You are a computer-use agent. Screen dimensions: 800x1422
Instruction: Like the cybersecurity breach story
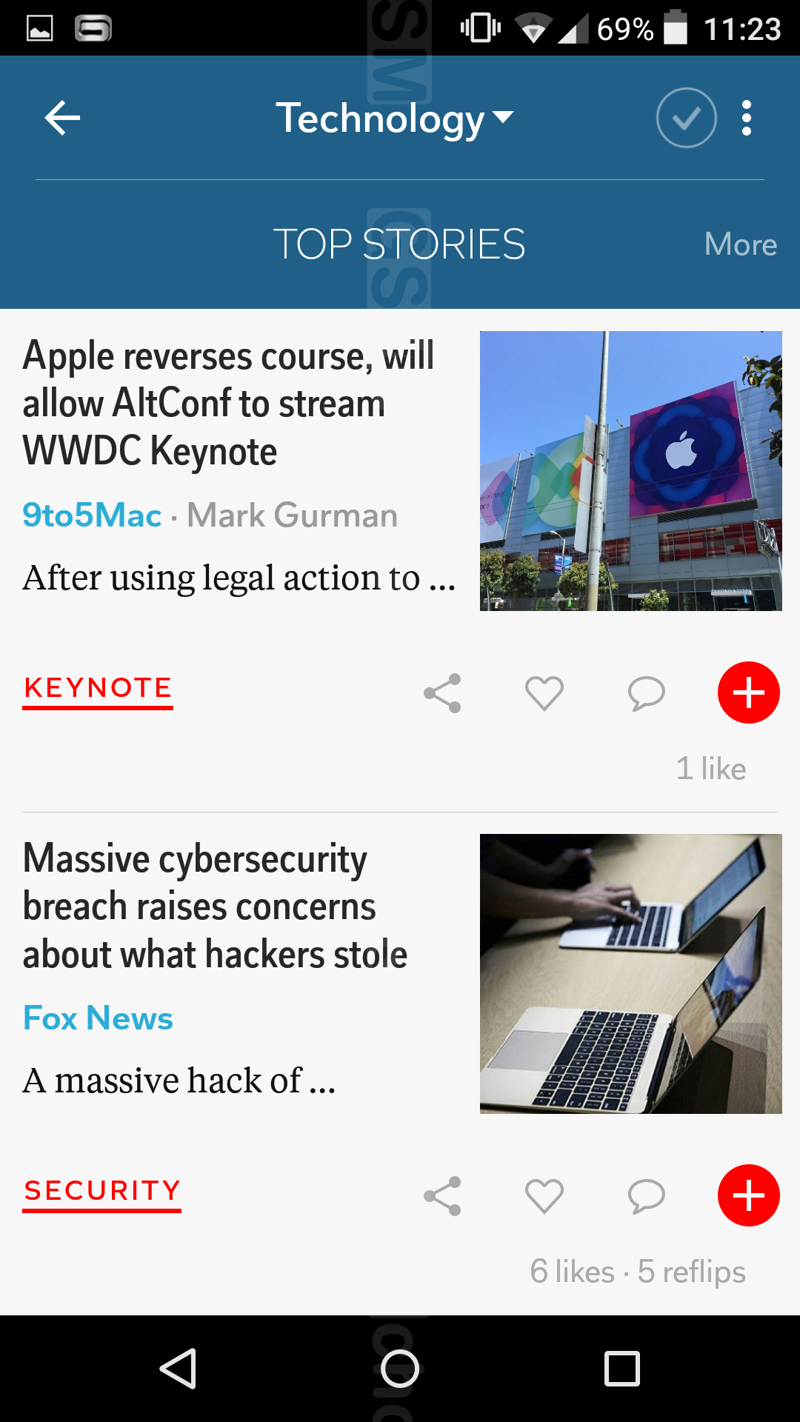[544, 1196]
